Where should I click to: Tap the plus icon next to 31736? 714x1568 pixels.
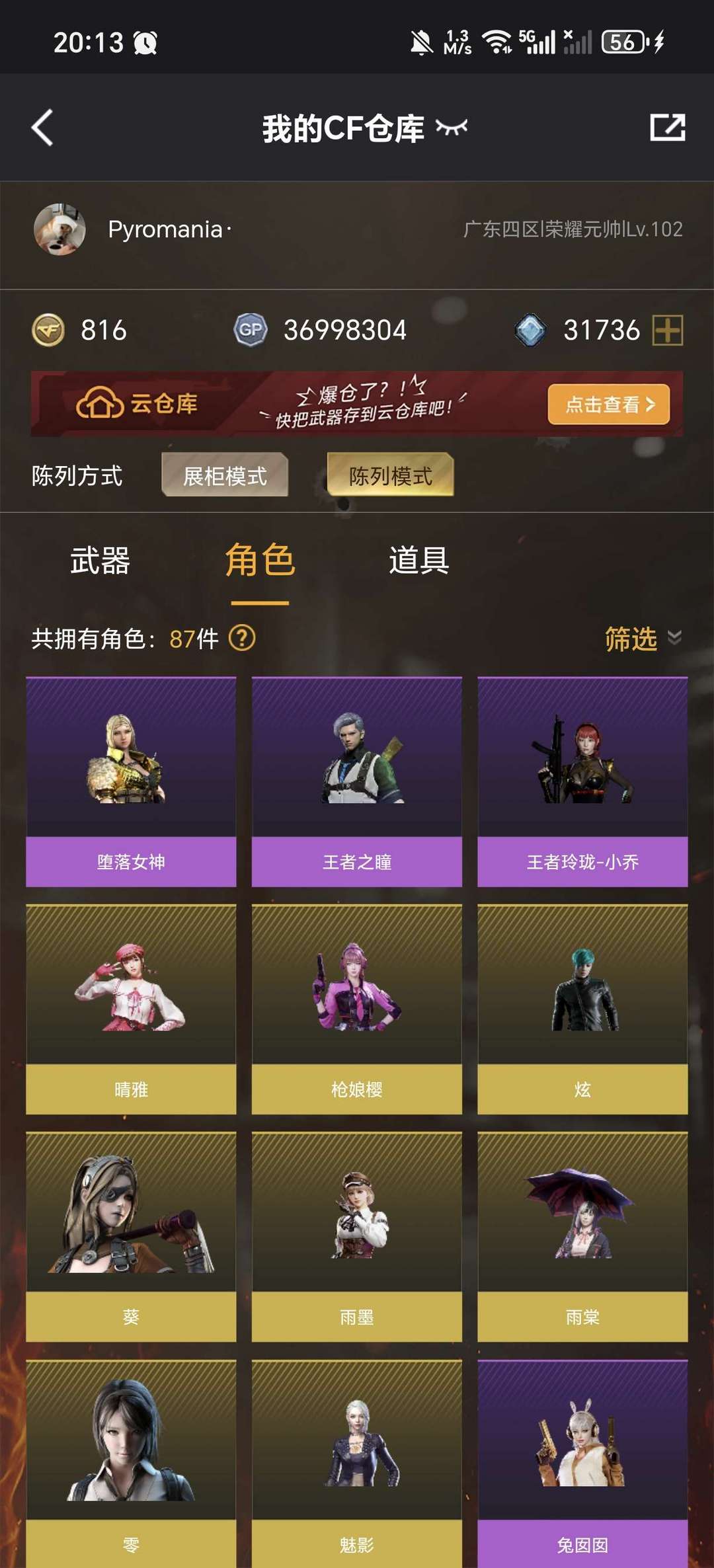click(668, 330)
